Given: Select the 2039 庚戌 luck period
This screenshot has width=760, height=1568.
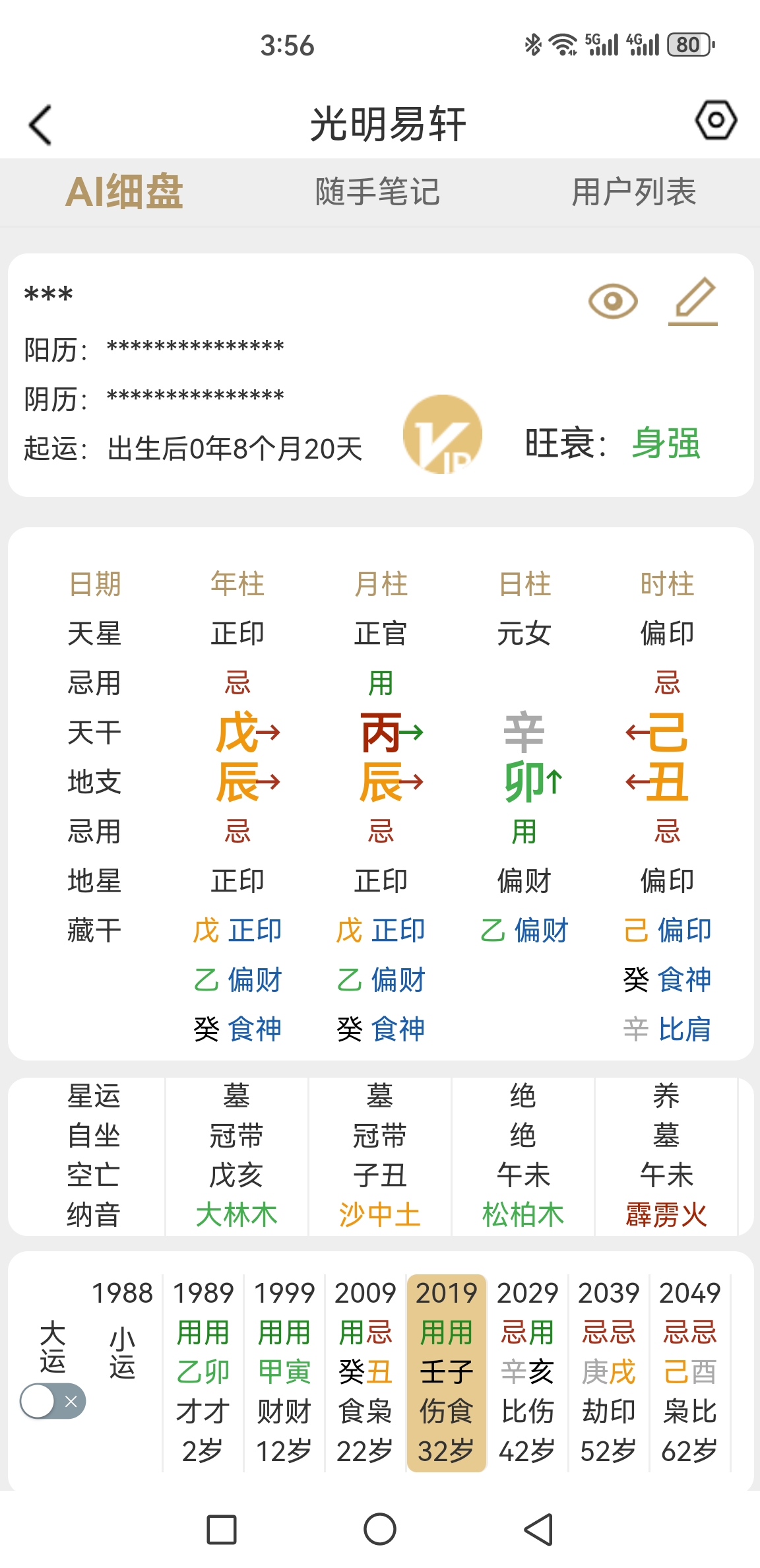Looking at the screenshot, I should [609, 1373].
